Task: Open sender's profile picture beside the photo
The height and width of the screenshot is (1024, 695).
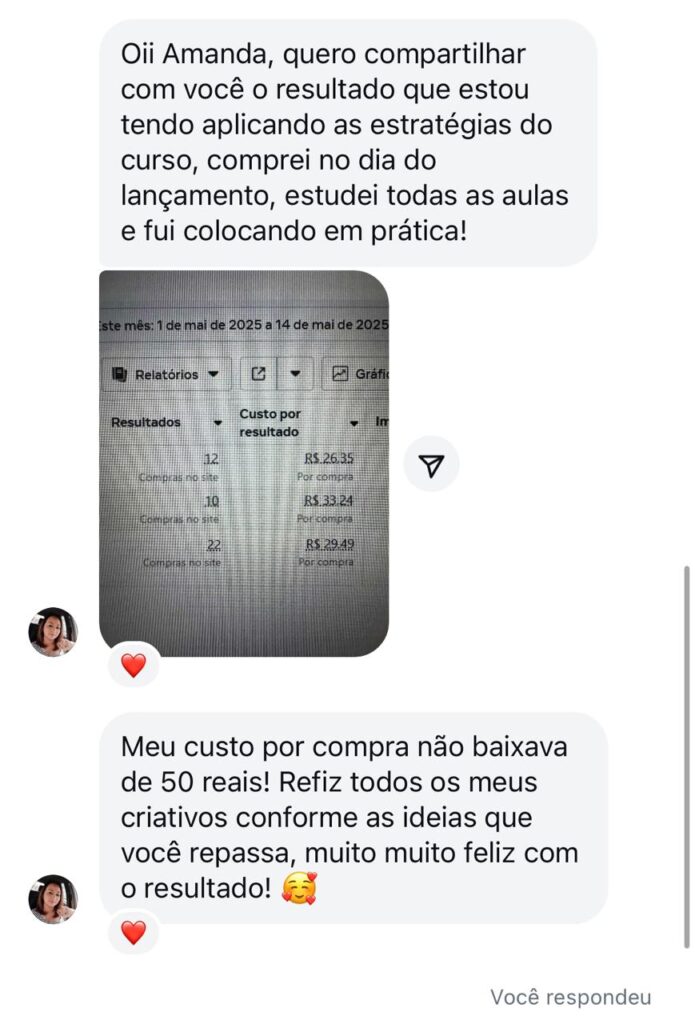Action: (53, 632)
